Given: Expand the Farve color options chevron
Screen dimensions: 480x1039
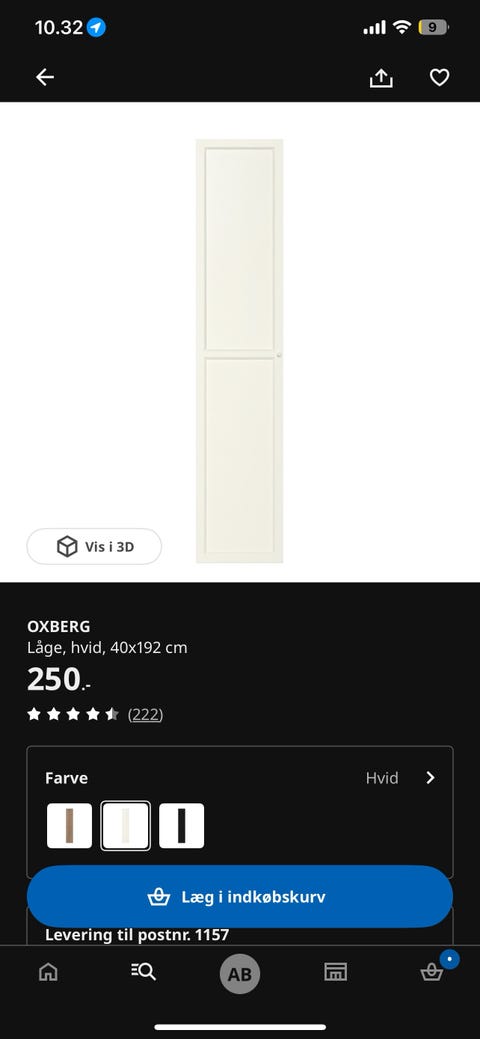Looking at the screenshot, I should 430,778.
